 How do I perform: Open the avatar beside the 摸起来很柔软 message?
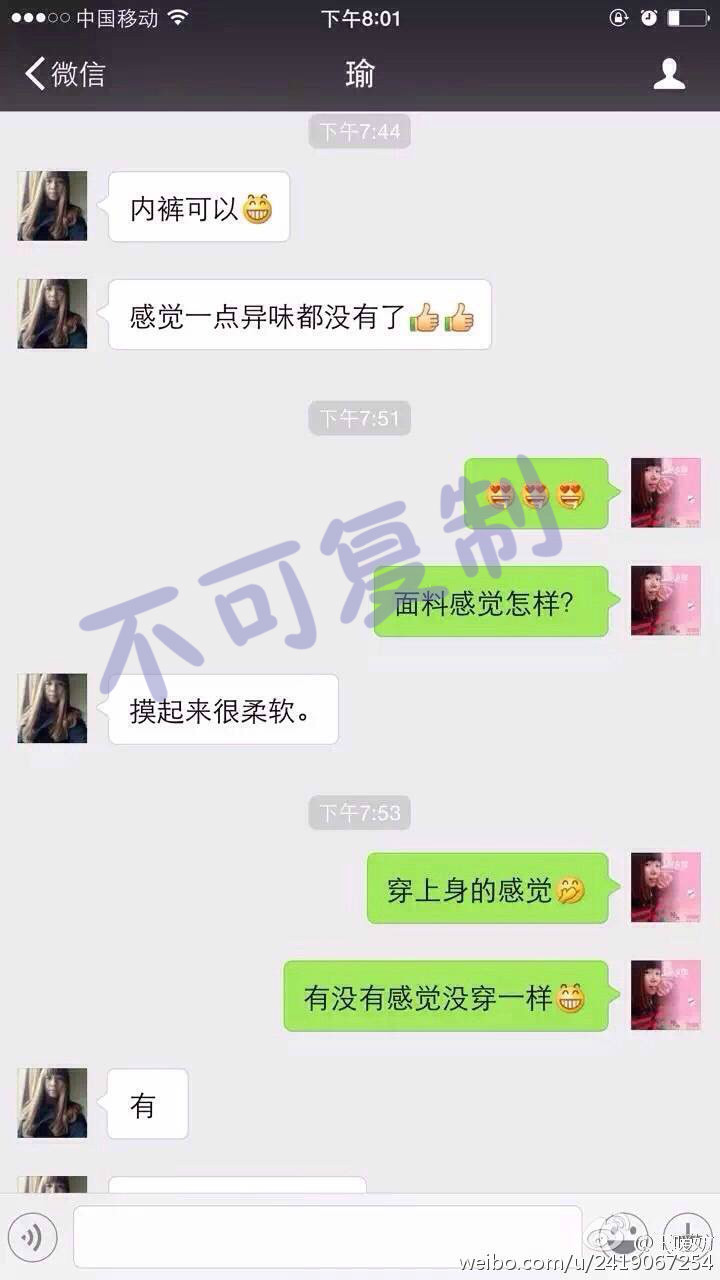pos(52,708)
